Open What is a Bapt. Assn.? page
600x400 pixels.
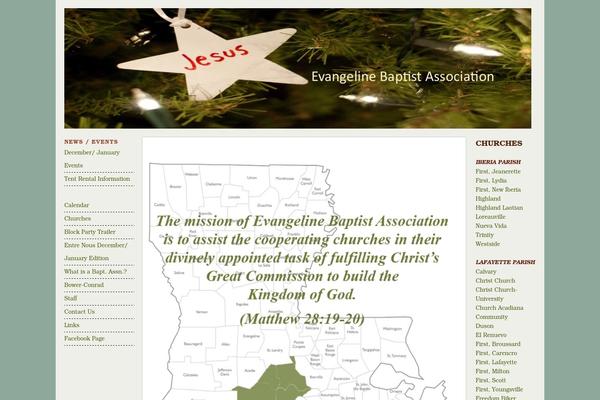(95, 271)
